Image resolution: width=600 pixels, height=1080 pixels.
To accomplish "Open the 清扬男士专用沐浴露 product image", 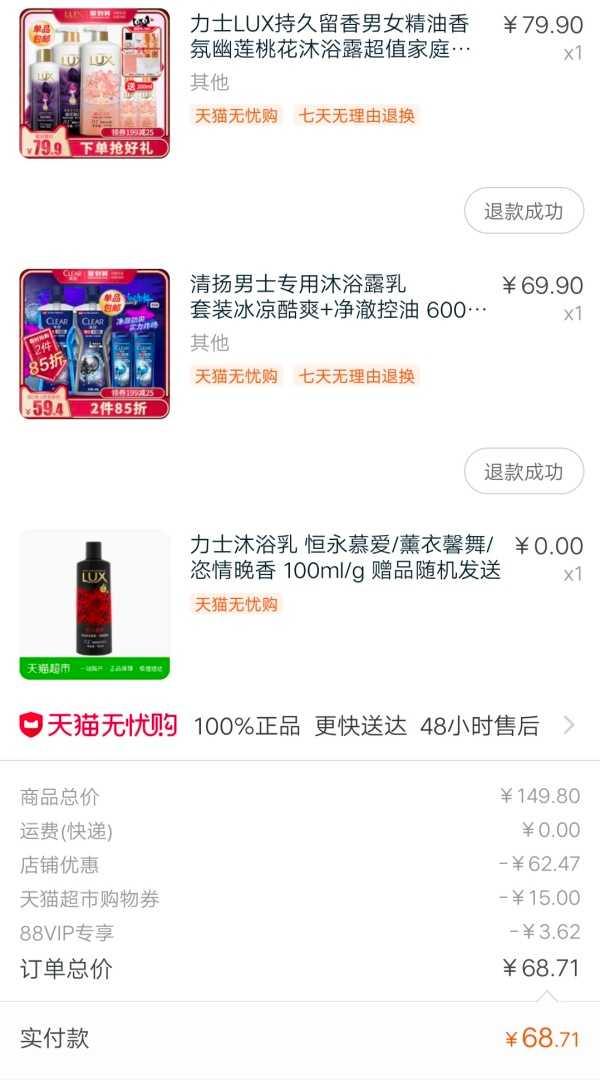I will pos(95,343).
